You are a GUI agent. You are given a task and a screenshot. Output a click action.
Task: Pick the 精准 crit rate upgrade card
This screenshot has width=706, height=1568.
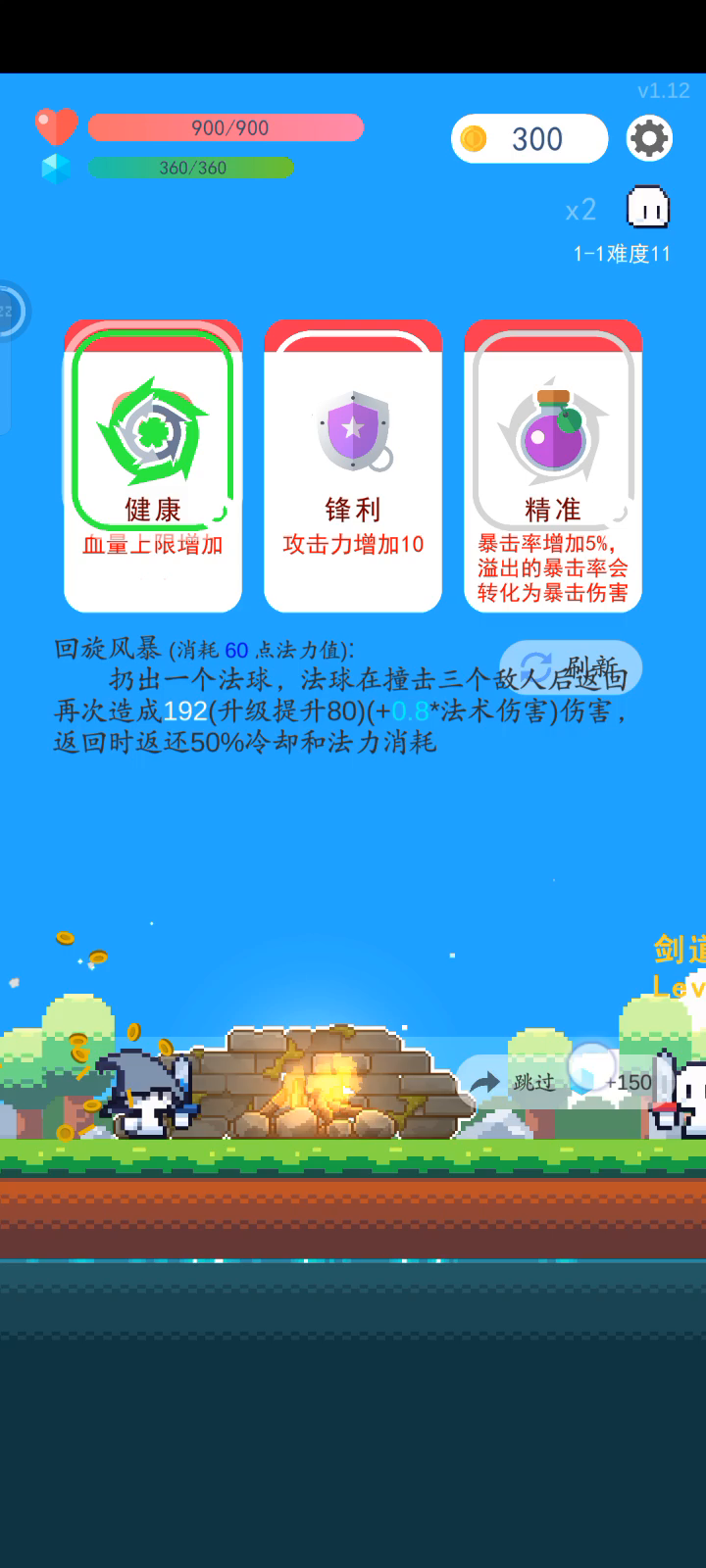[553, 466]
